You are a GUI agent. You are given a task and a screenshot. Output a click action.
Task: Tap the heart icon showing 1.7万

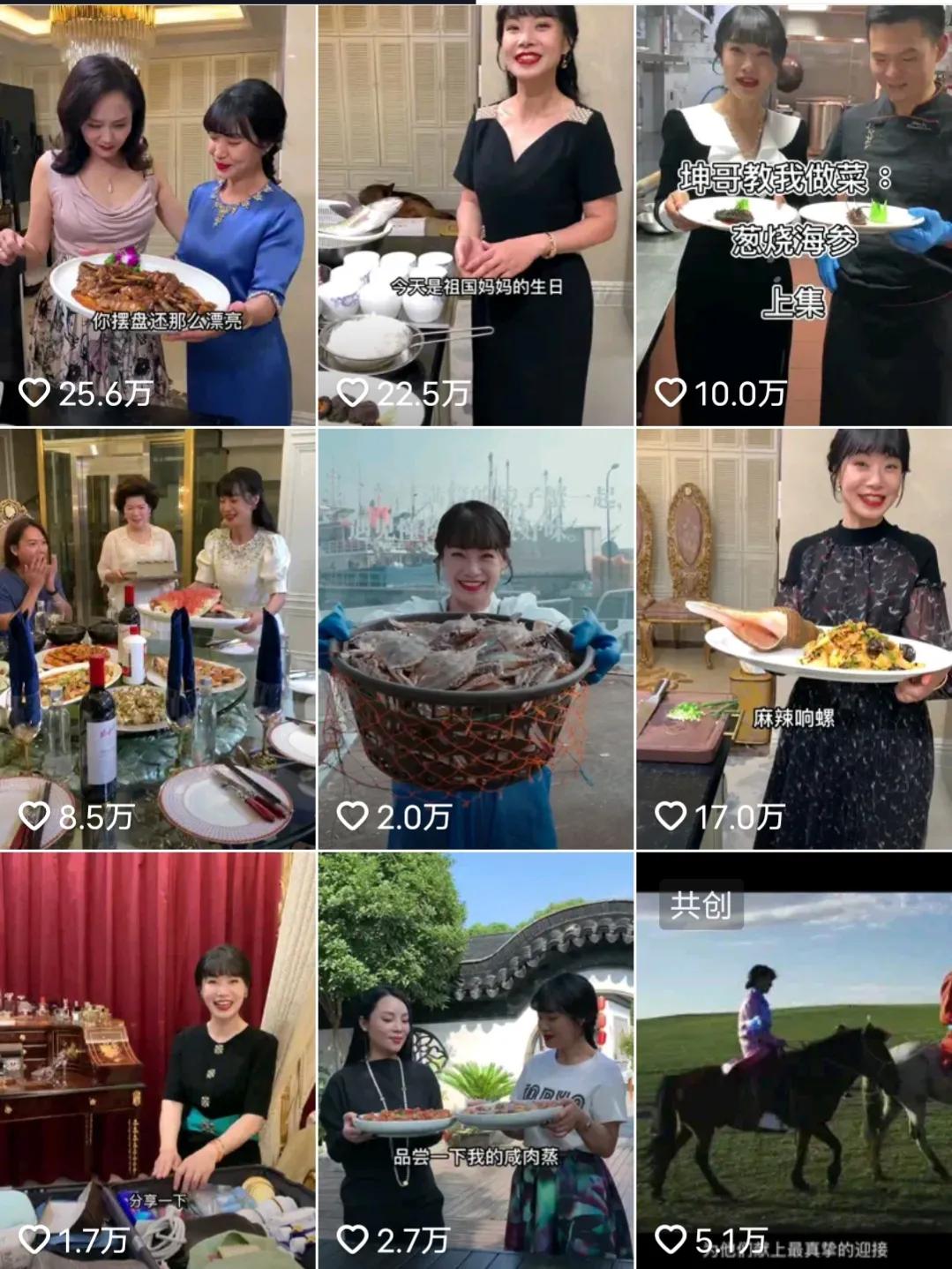click(34, 1239)
